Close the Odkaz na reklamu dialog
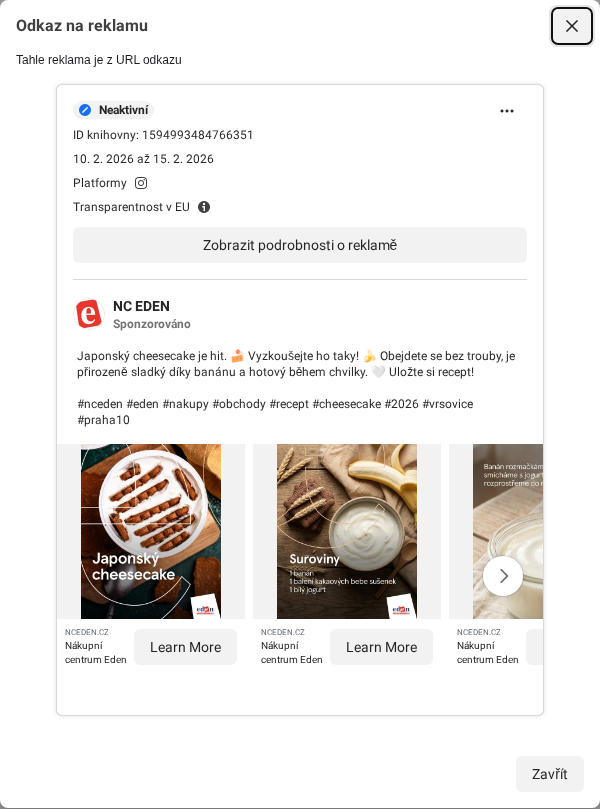600x809 pixels. click(572, 26)
